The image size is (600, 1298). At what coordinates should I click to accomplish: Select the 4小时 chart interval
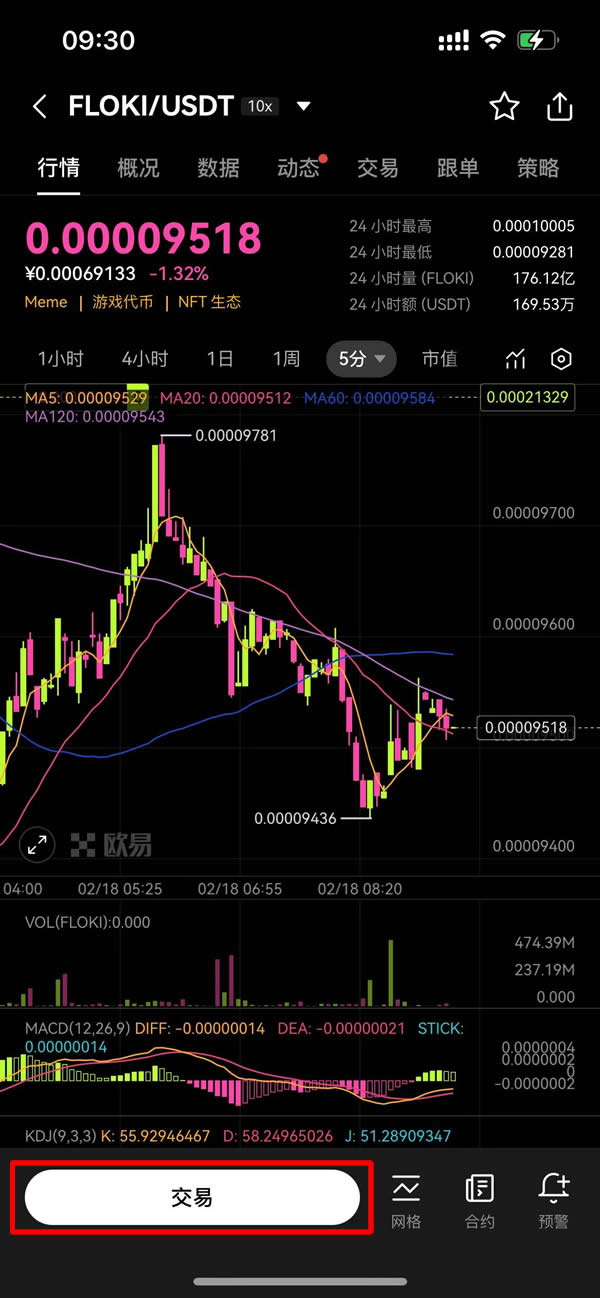tap(145, 359)
